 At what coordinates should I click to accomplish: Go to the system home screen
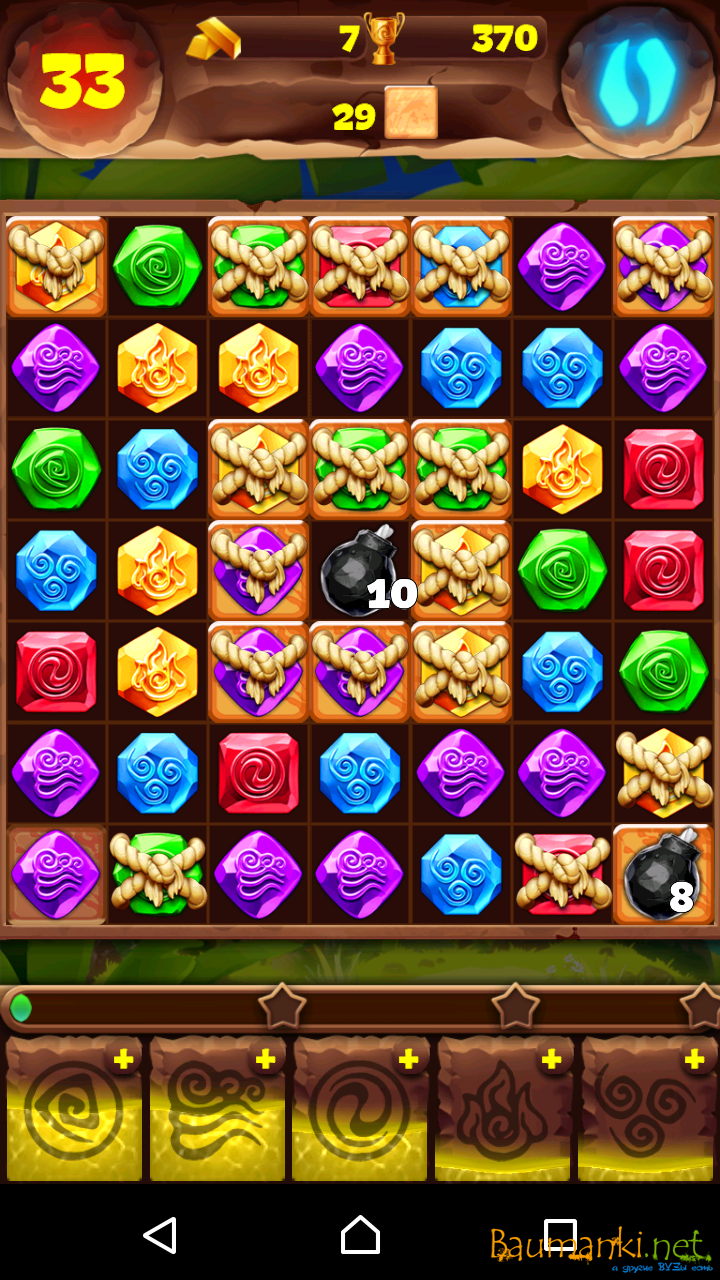point(360,1235)
